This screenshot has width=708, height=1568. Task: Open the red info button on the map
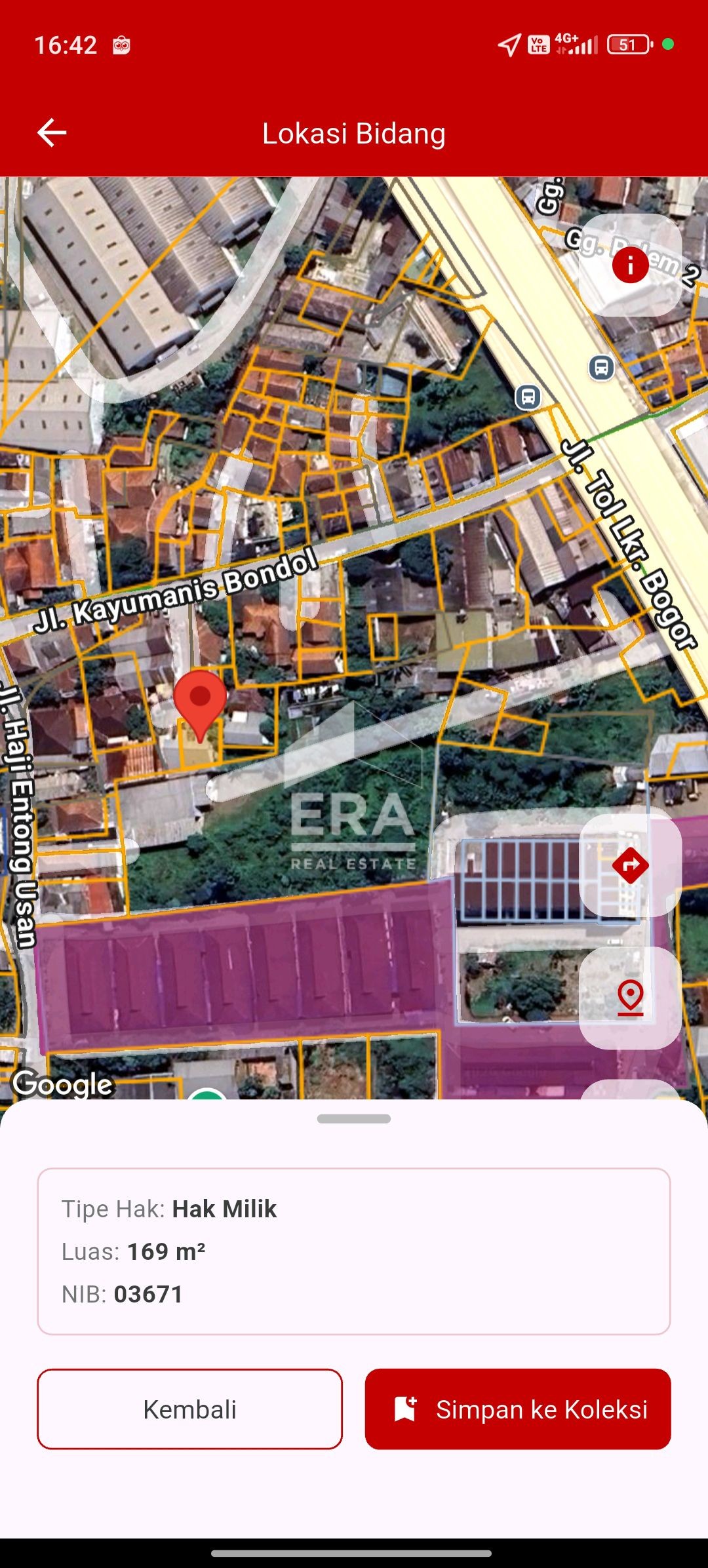click(630, 265)
